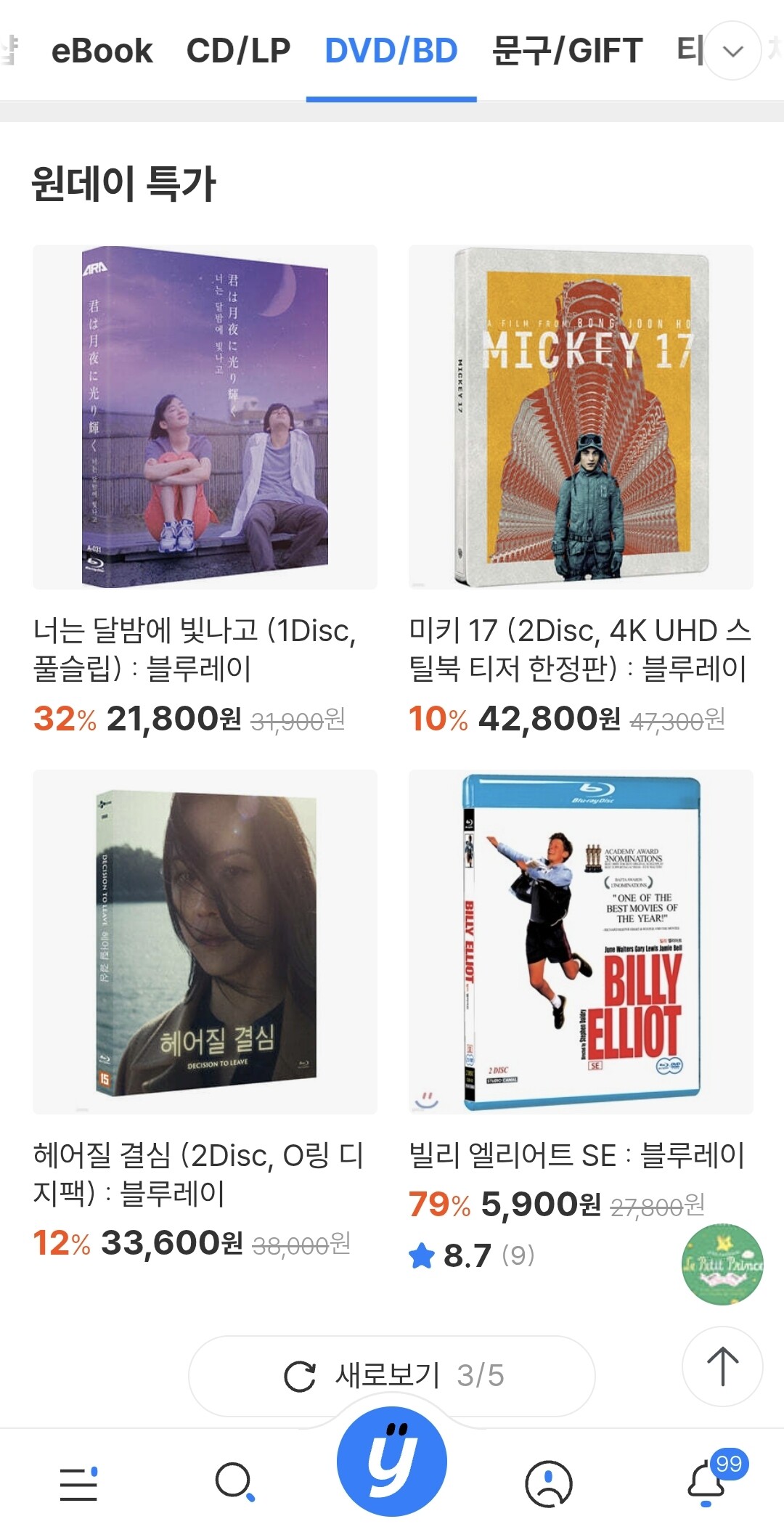The height and width of the screenshot is (1540, 784).
Task: Open the 헤어질 결심 Blu-ray product
Action: [205, 942]
